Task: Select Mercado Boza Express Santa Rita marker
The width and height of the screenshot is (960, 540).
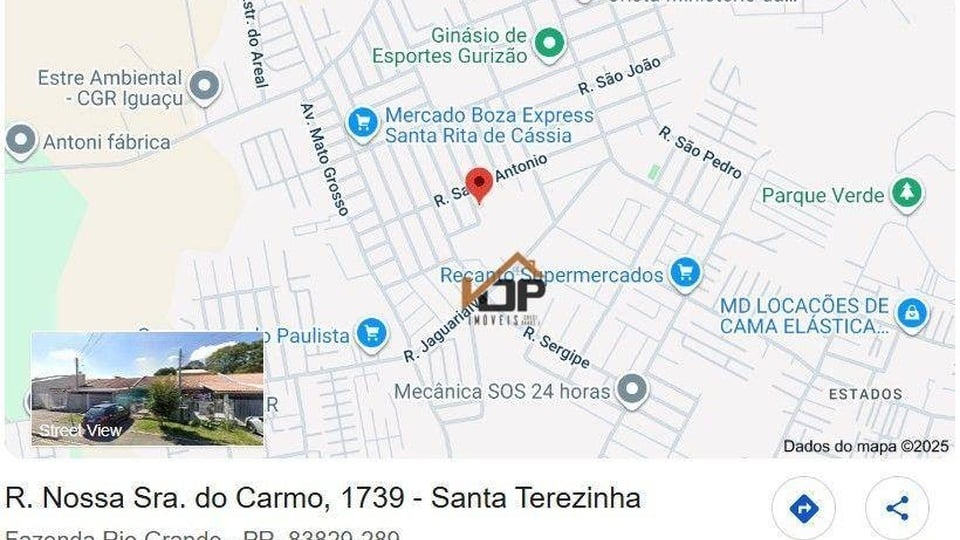Action: coord(362,124)
